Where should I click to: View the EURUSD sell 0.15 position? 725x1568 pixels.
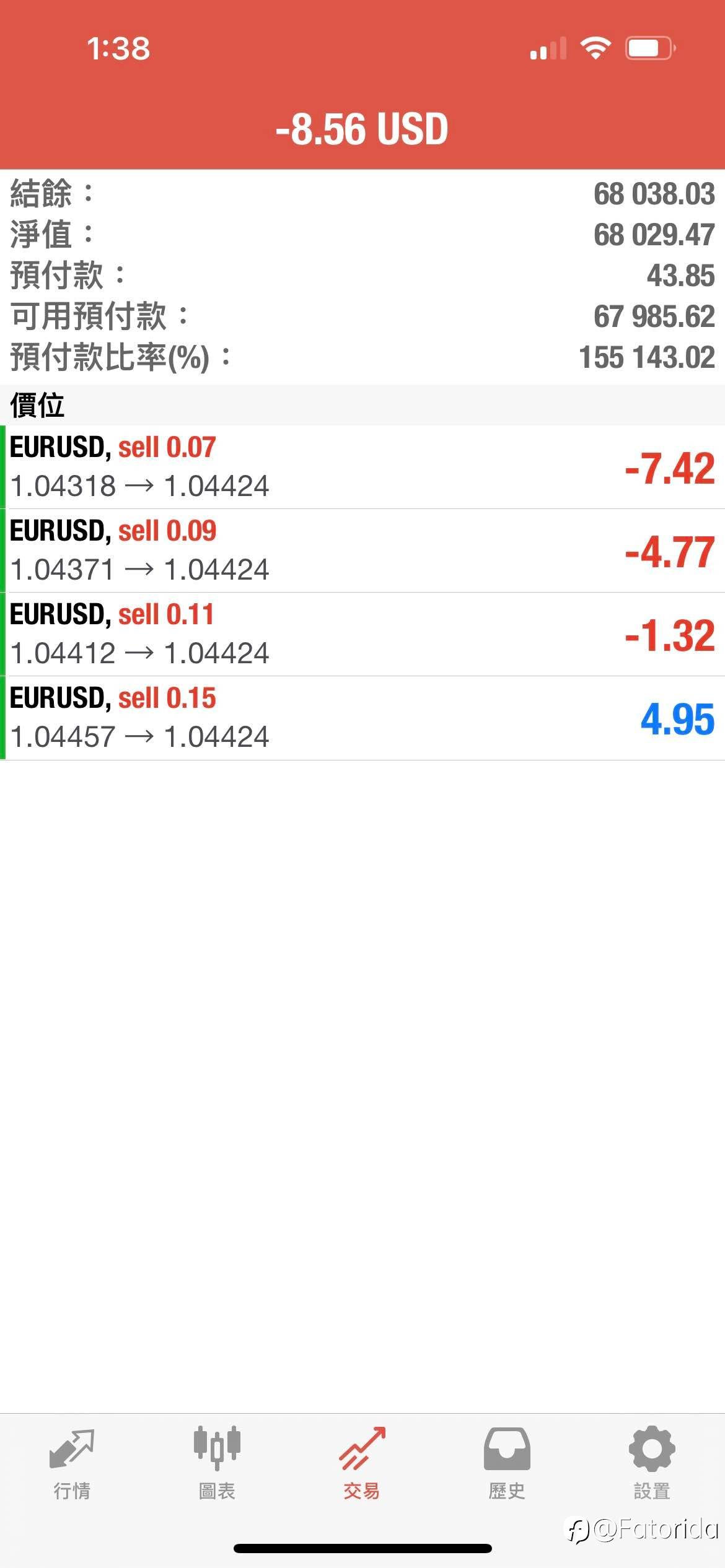click(362, 718)
